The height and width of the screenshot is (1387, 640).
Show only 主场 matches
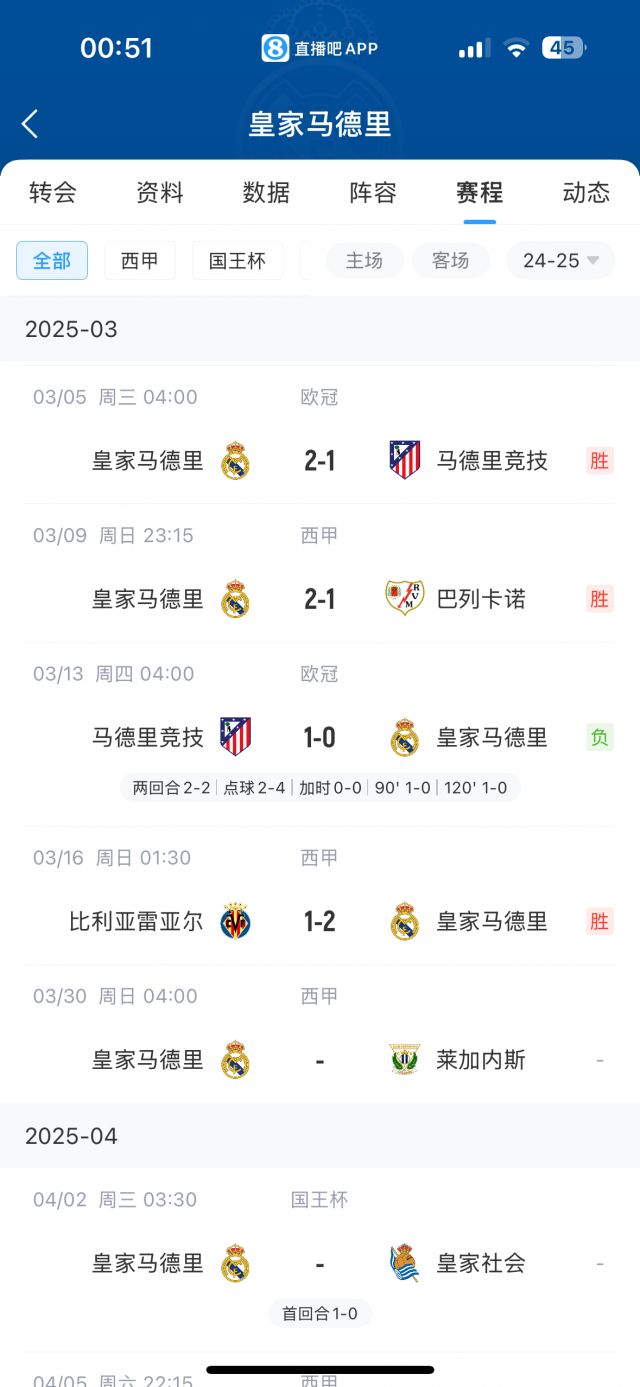[x=365, y=261]
